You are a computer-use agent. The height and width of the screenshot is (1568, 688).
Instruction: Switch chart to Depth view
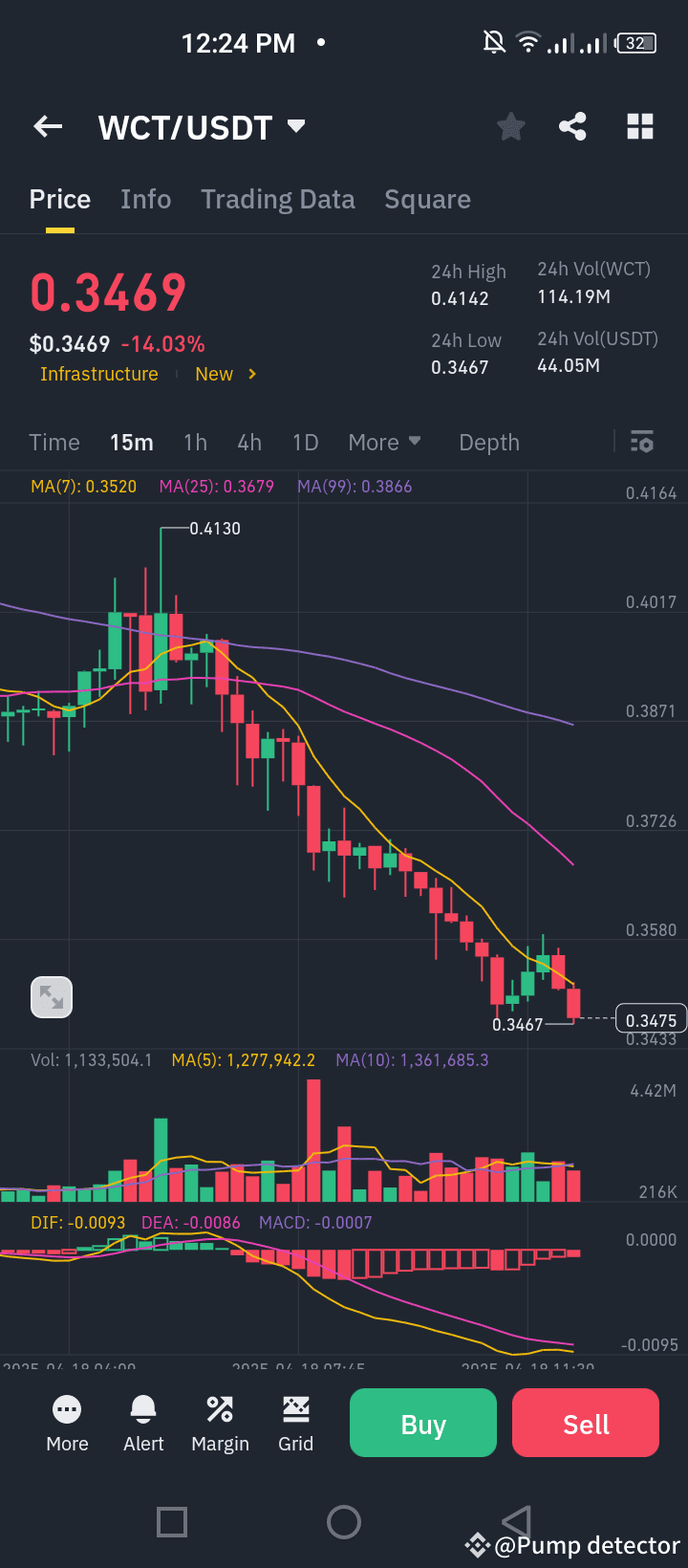(488, 442)
